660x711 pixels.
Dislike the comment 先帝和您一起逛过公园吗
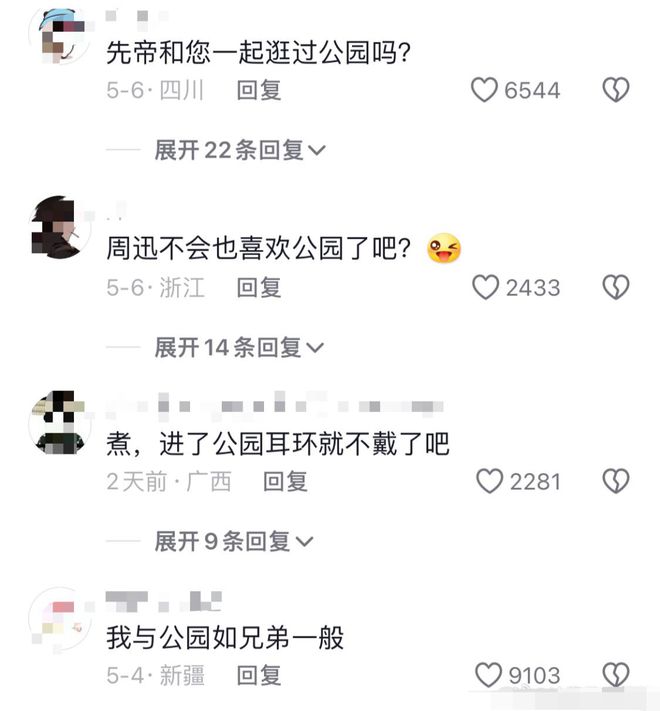coord(616,91)
